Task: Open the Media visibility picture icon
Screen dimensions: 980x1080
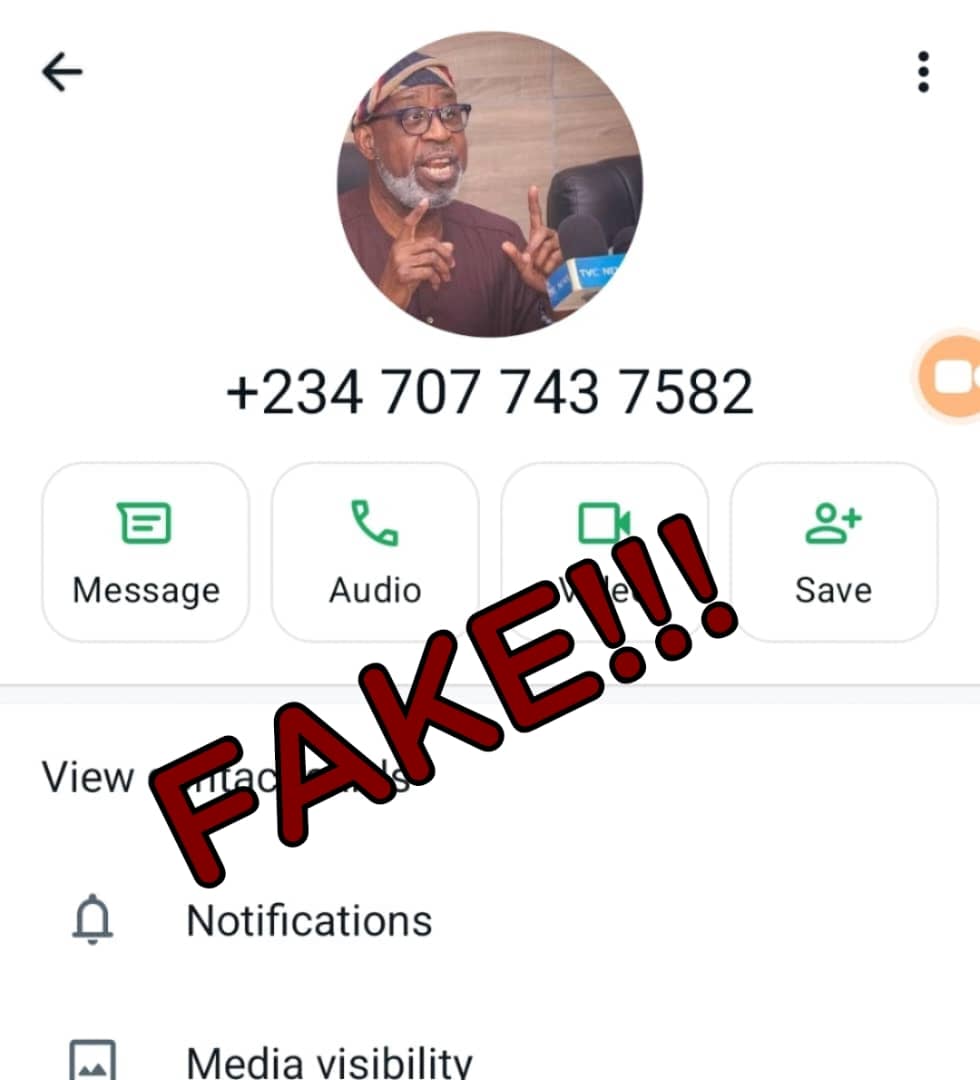Action: pyautogui.click(x=93, y=1058)
